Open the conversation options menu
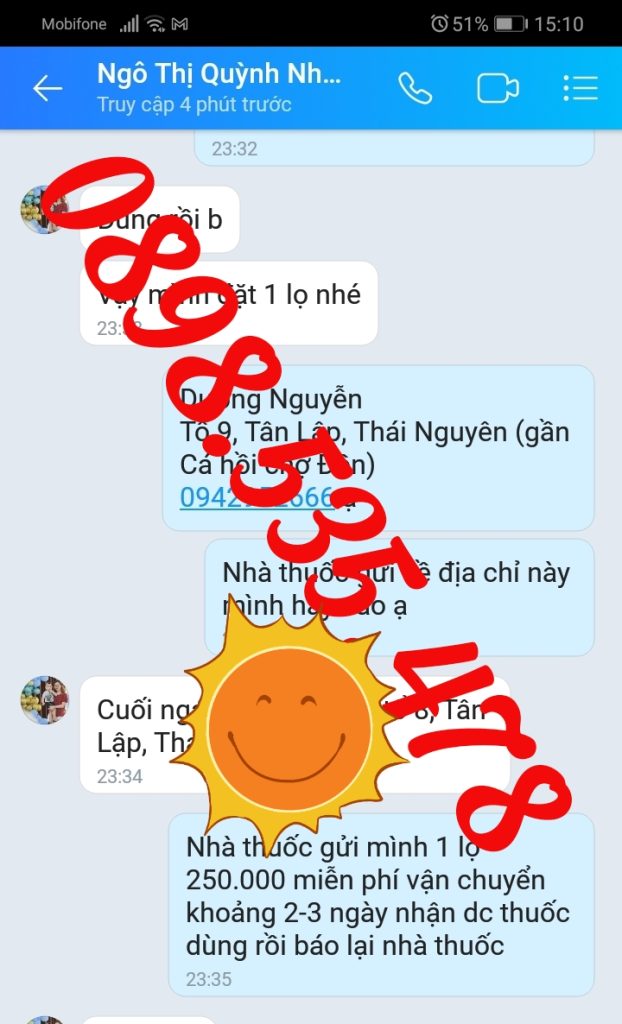 click(x=580, y=88)
